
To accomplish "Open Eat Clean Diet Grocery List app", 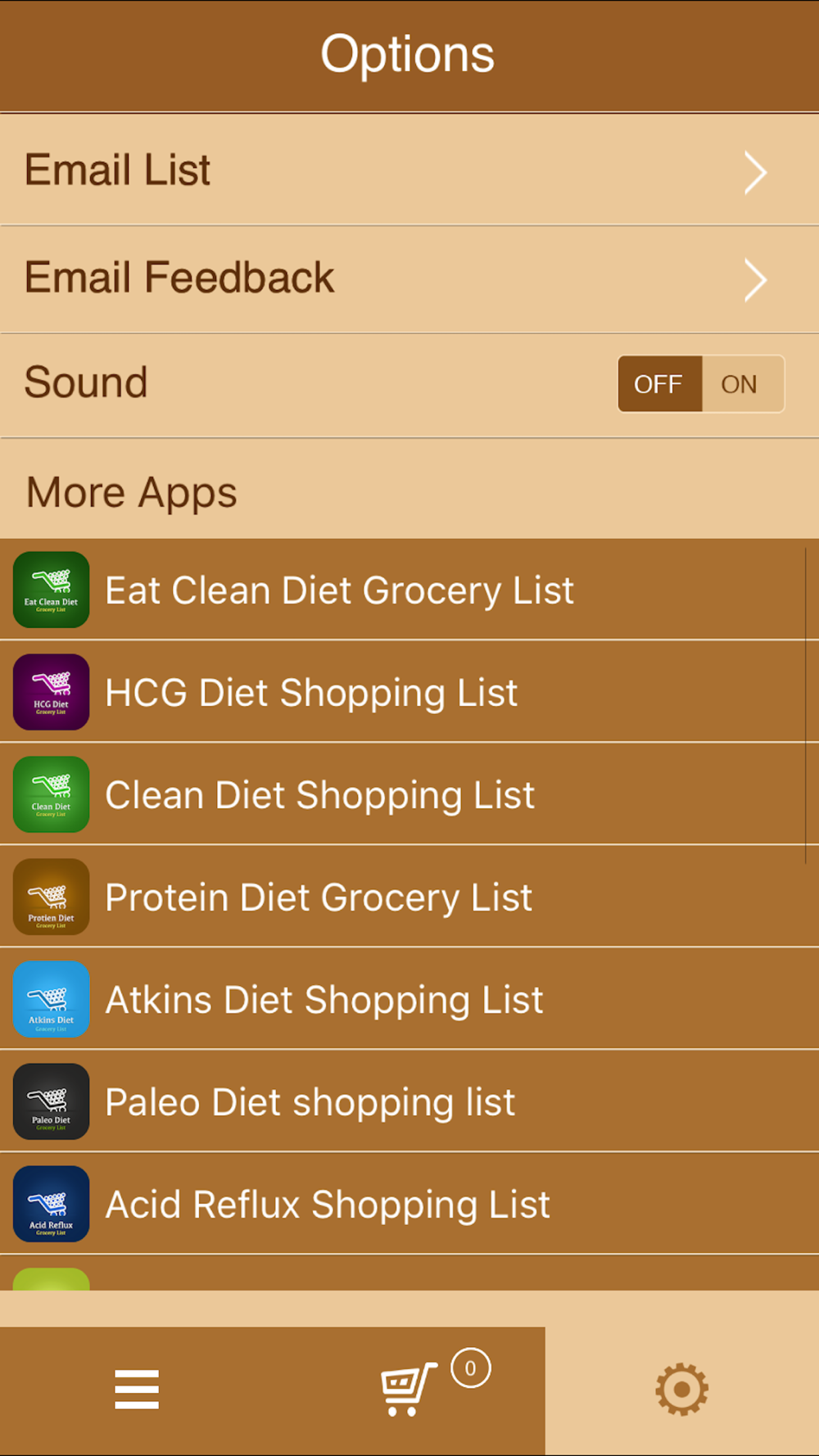I will pyautogui.click(x=409, y=590).
